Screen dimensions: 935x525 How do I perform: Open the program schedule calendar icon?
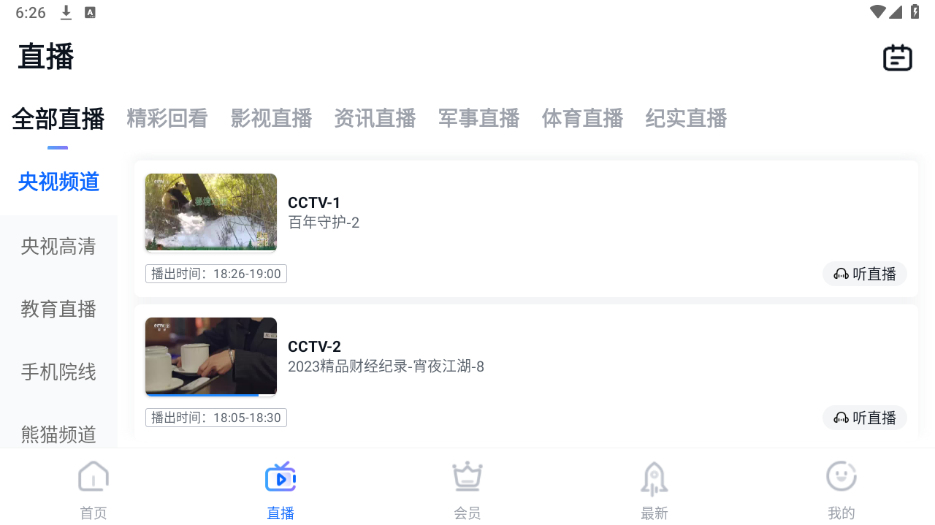[x=897, y=58]
